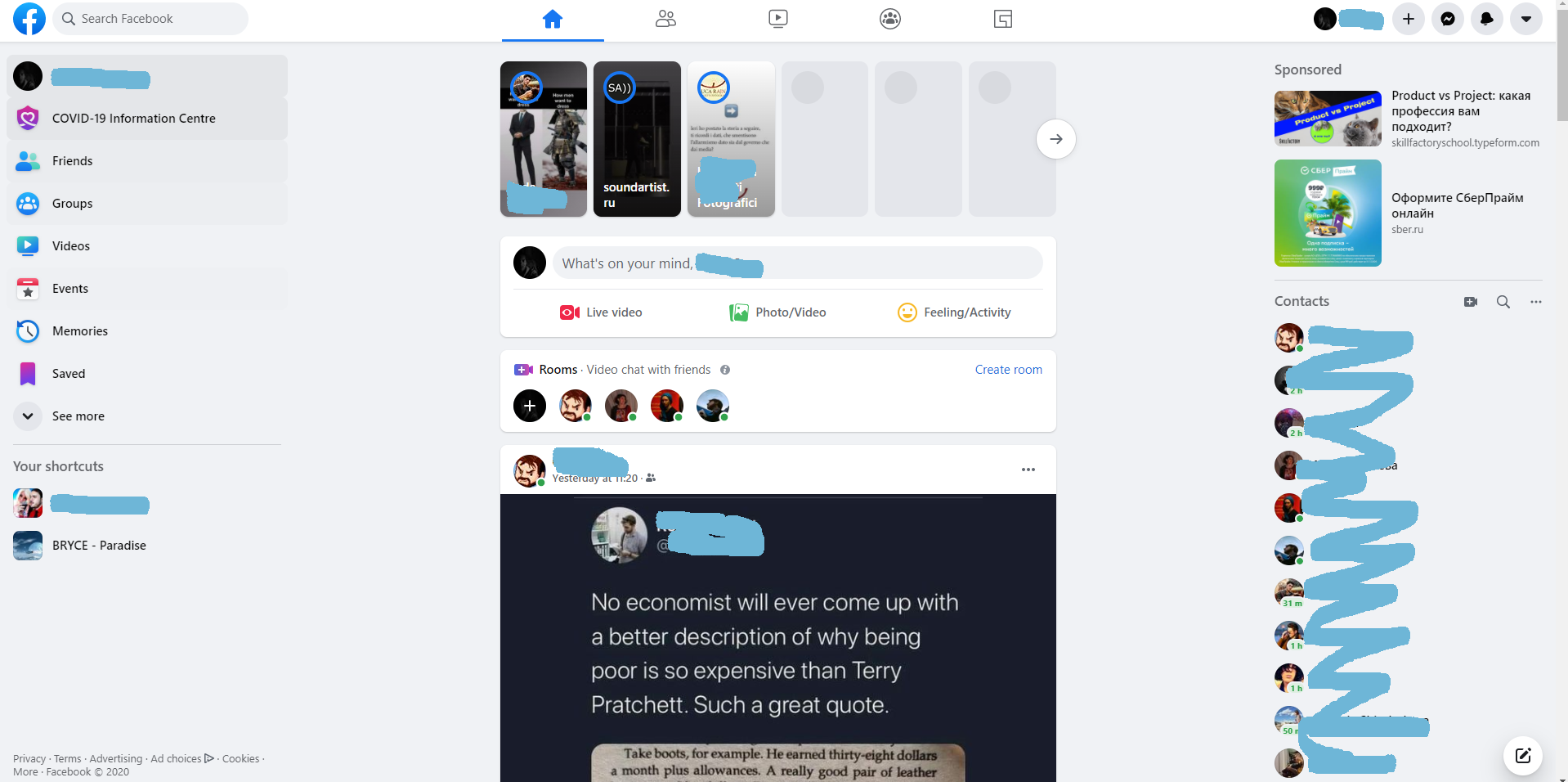Open the Messenger icon
Screen dimensions: 1568x782
(x=1447, y=19)
